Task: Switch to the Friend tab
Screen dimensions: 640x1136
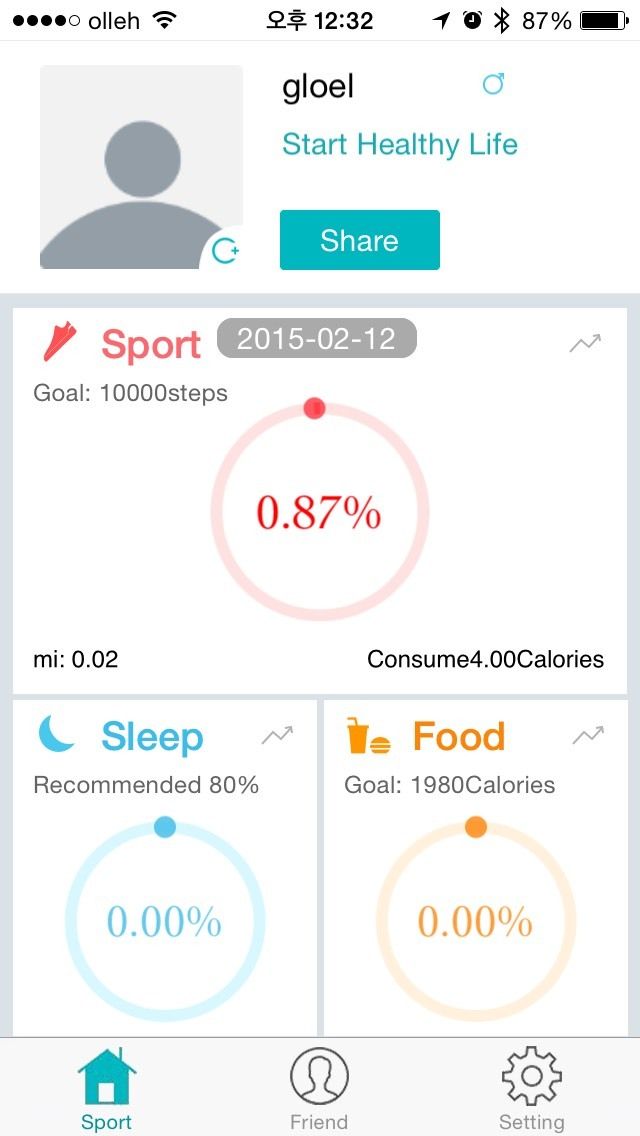Action: (319, 1089)
